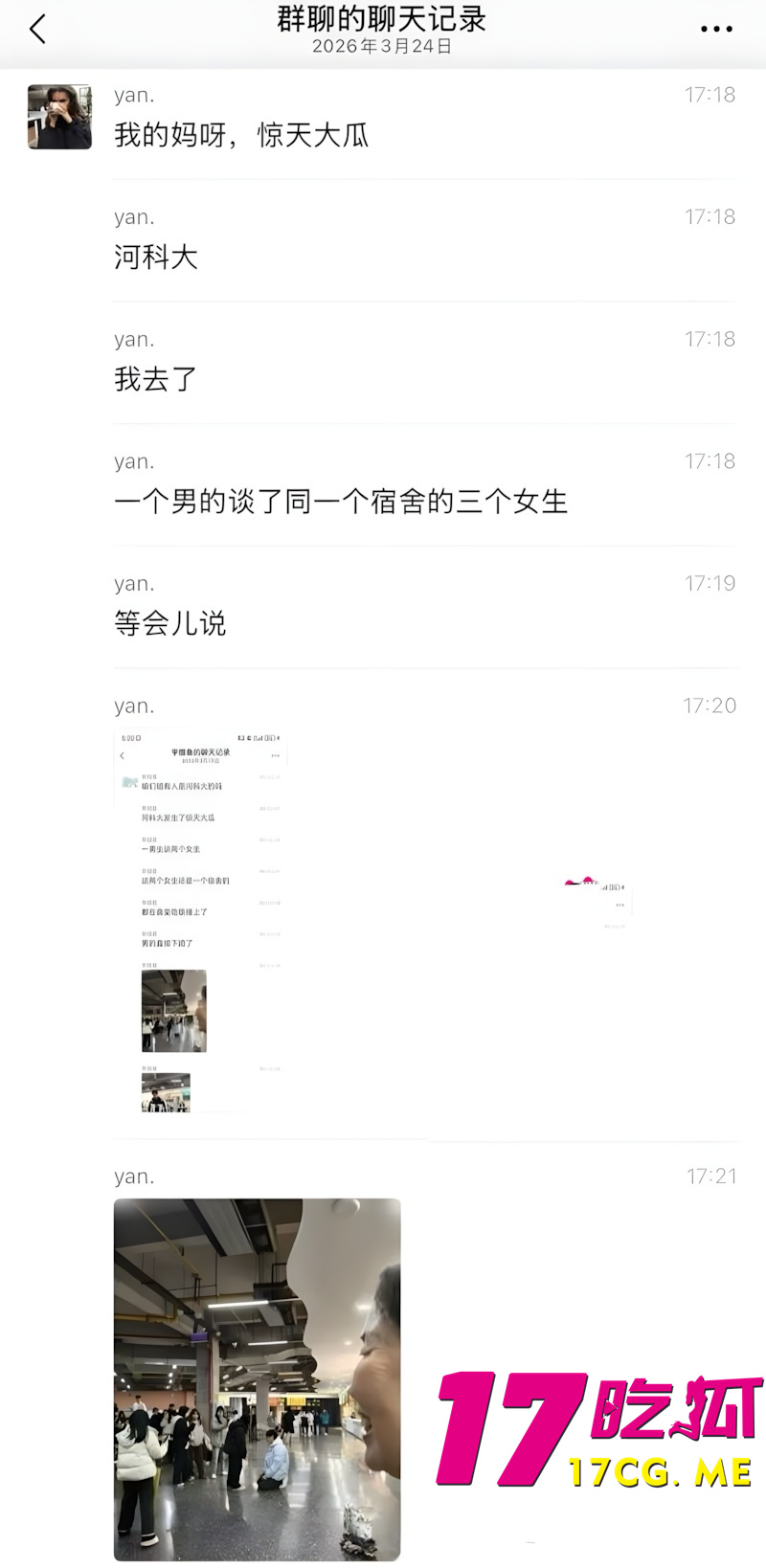View the cafeteria photo sent at 17:21

point(257,1378)
